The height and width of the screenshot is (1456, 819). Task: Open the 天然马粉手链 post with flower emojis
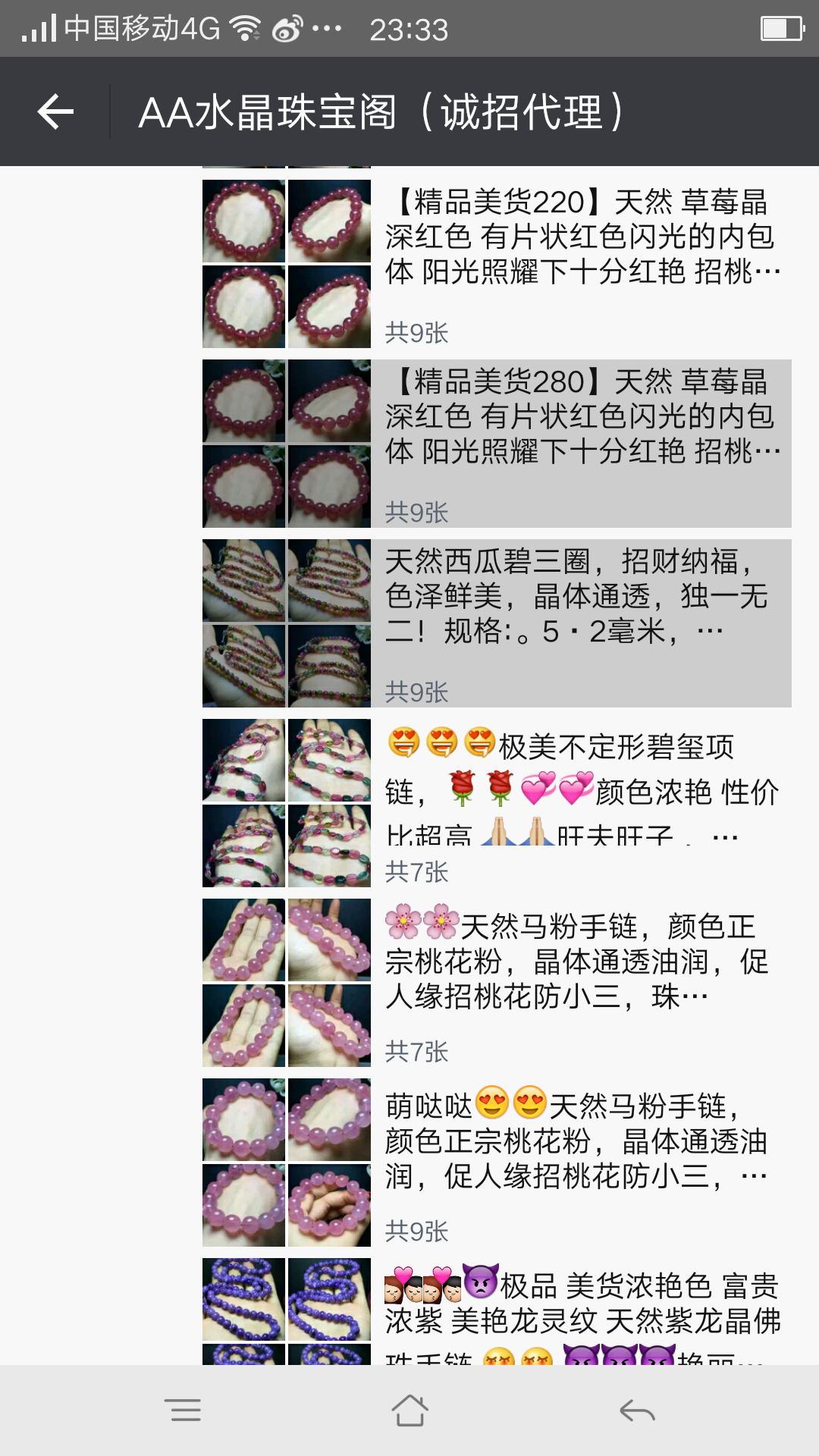(x=581, y=962)
